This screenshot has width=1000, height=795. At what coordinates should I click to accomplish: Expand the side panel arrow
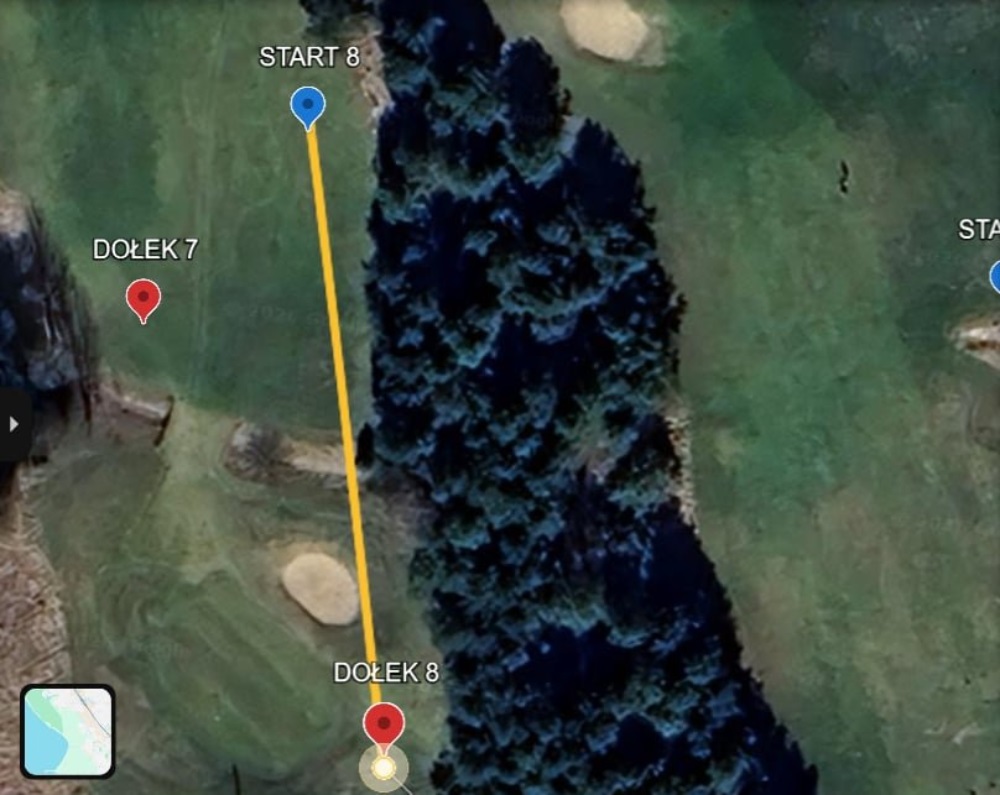(x=13, y=424)
